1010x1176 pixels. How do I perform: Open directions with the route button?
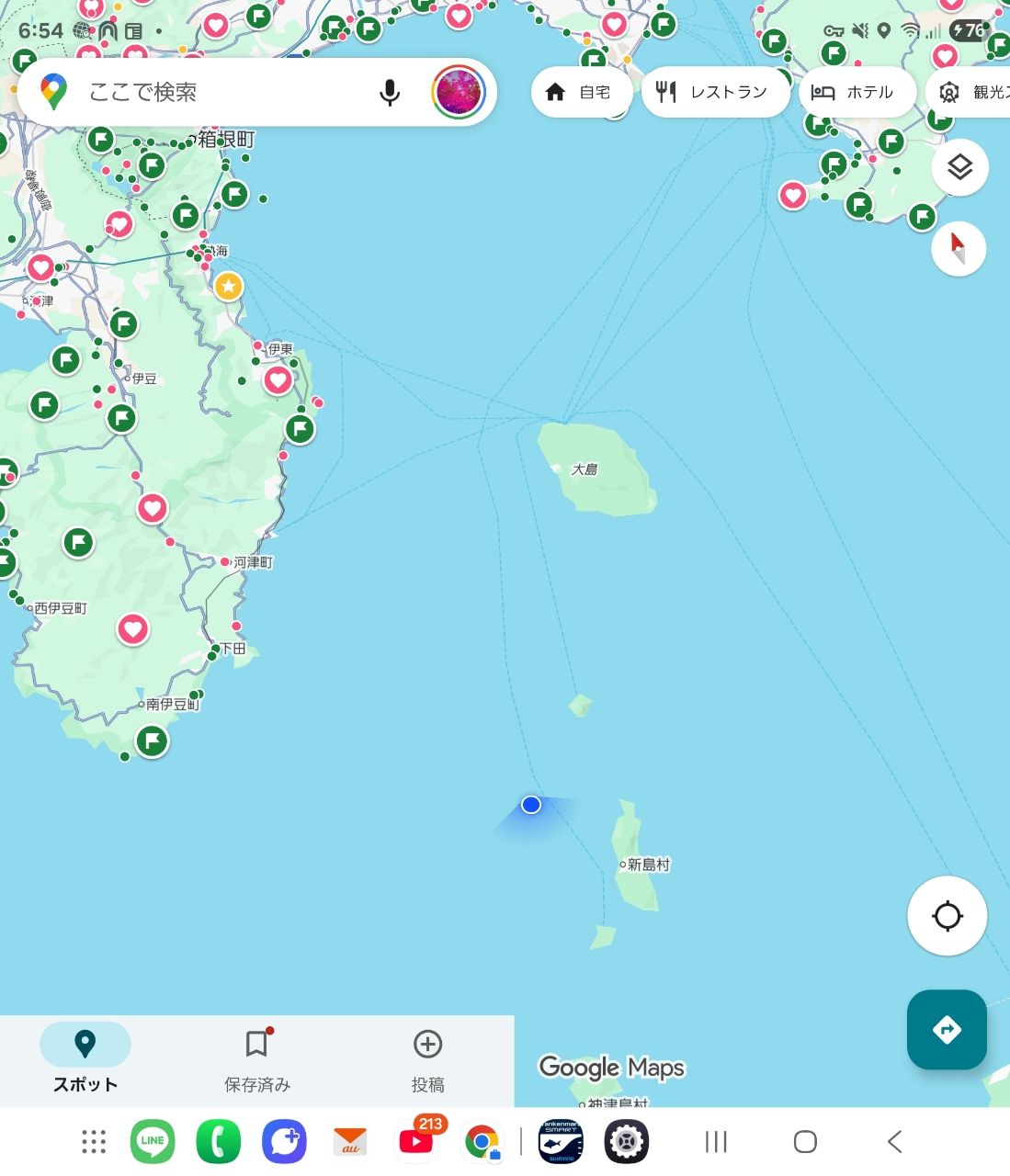[947, 1029]
